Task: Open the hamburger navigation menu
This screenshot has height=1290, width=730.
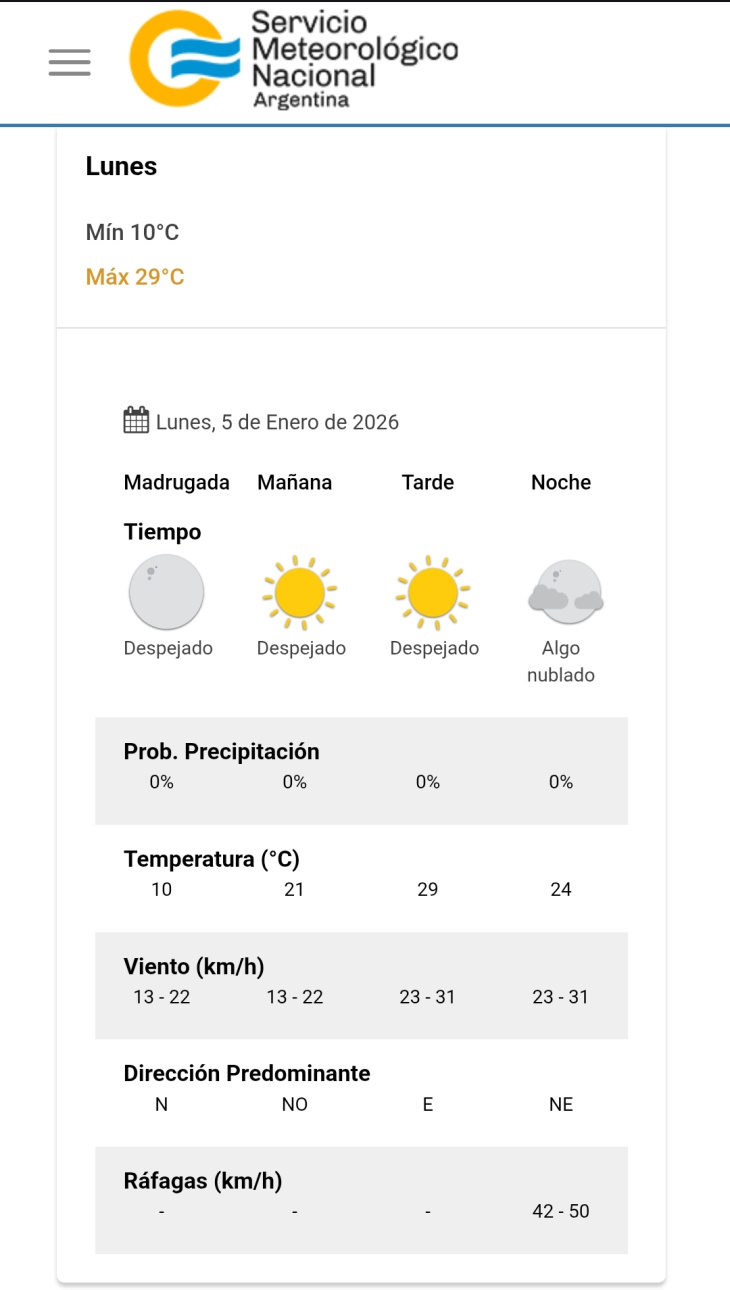Action: [69, 62]
